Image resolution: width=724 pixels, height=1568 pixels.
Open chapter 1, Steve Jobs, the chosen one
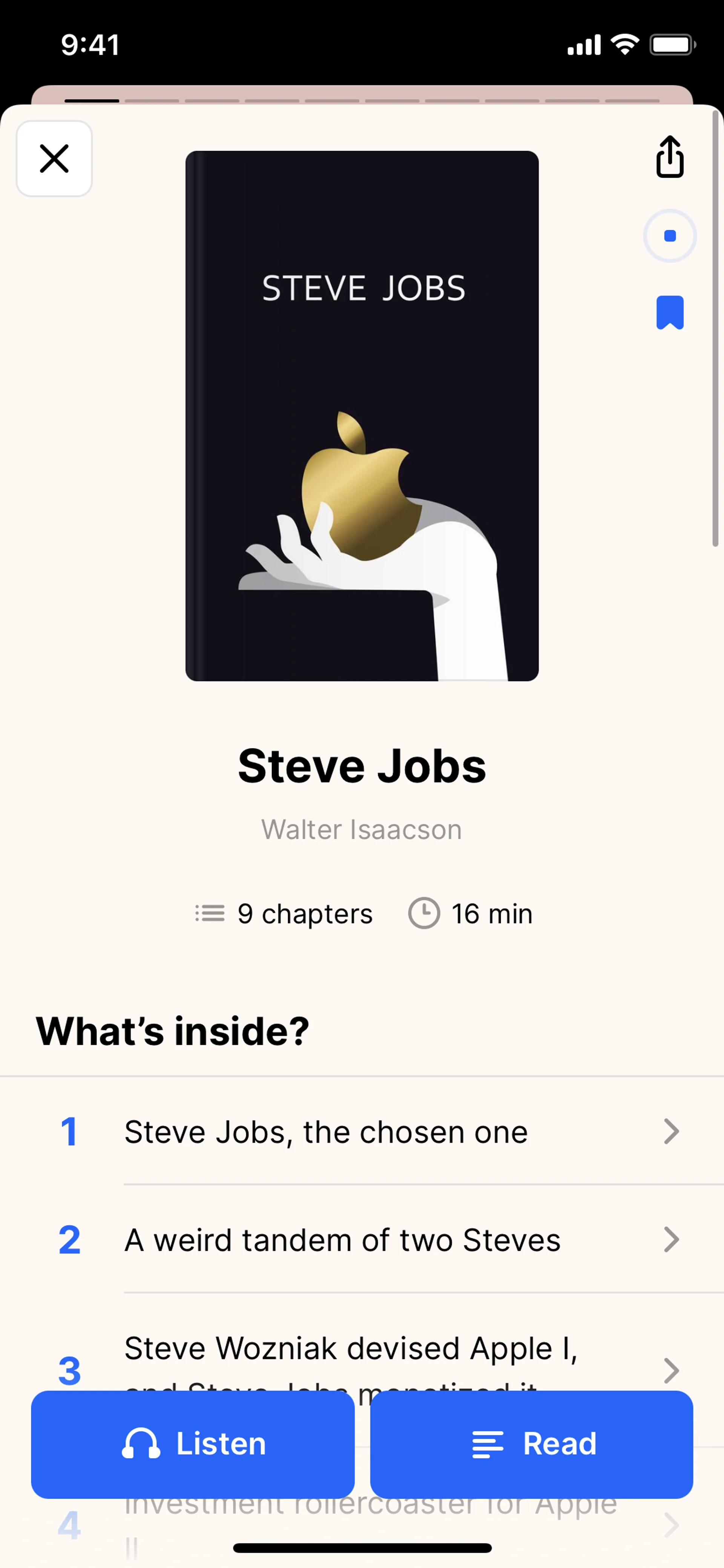[x=365, y=1132]
